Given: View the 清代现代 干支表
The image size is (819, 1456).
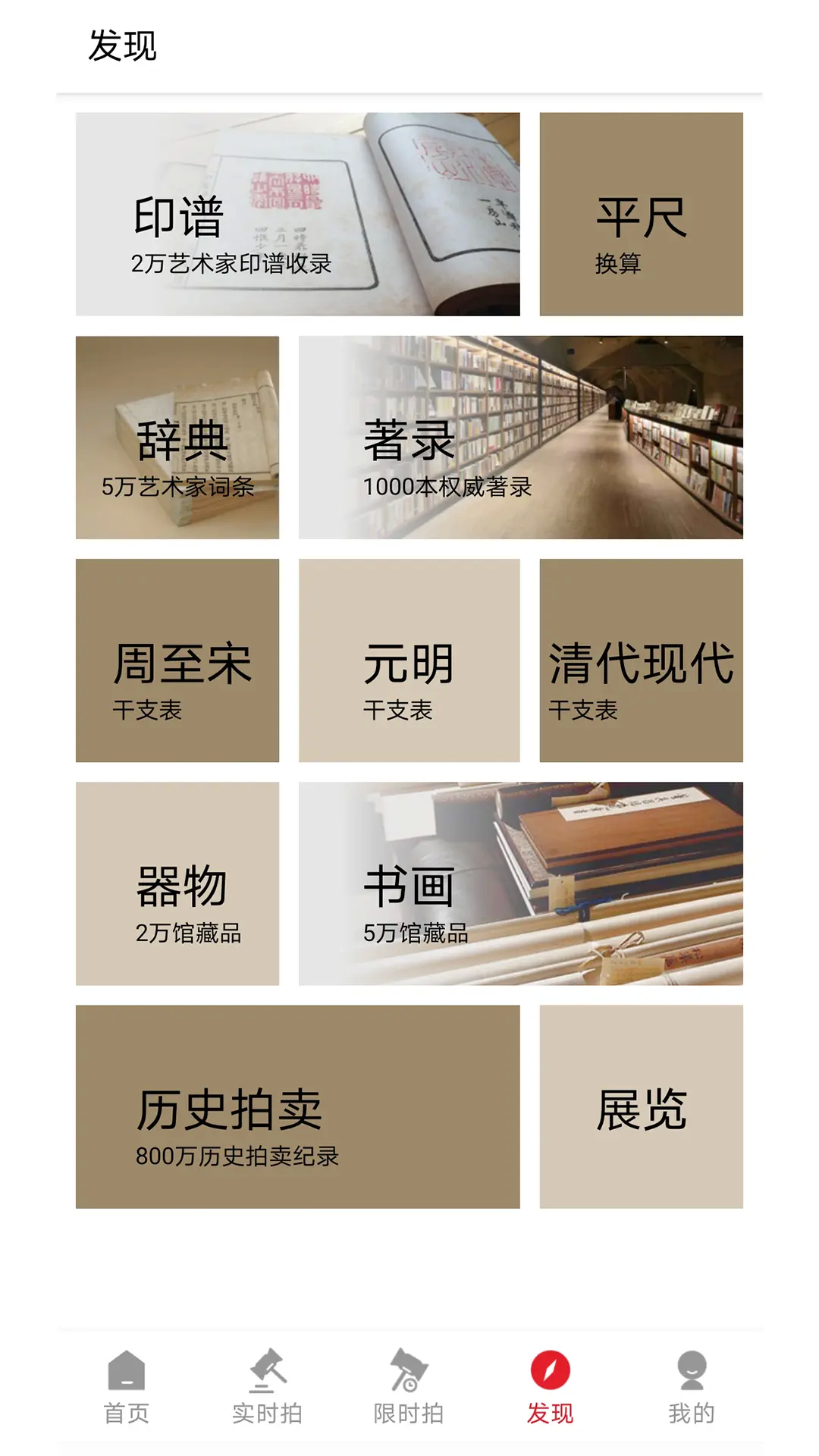Looking at the screenshot, I should pos(641,661).
